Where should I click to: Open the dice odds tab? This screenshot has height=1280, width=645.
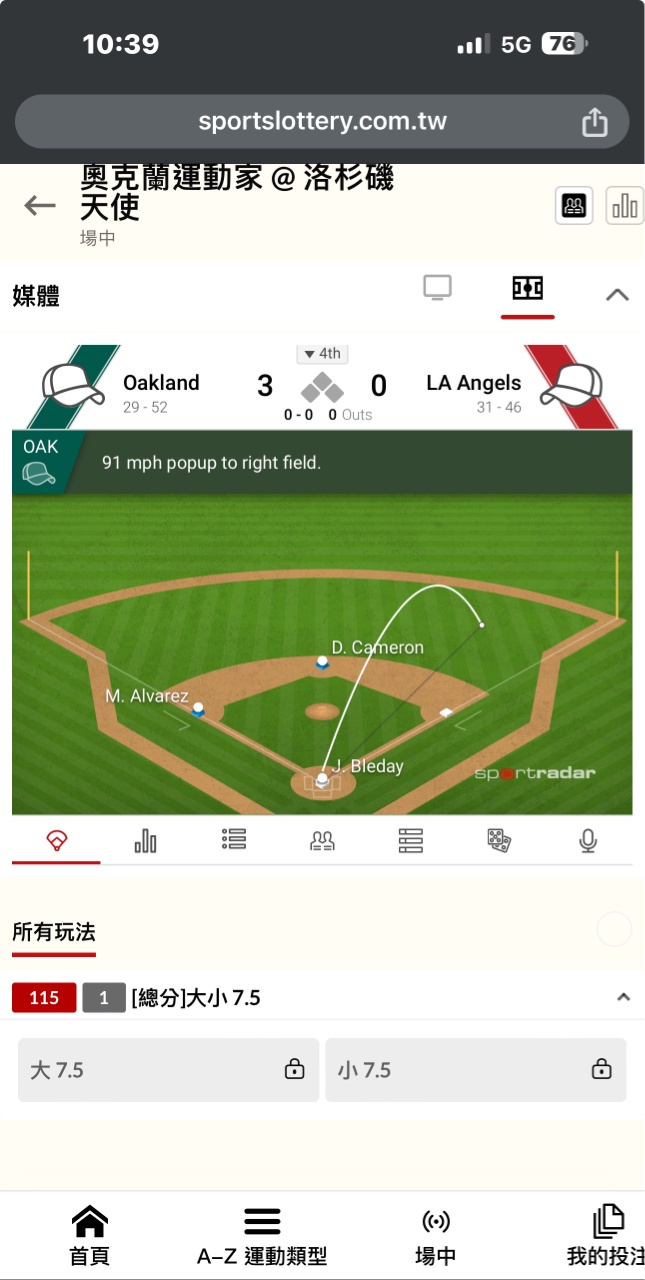(x=499, y=841)
